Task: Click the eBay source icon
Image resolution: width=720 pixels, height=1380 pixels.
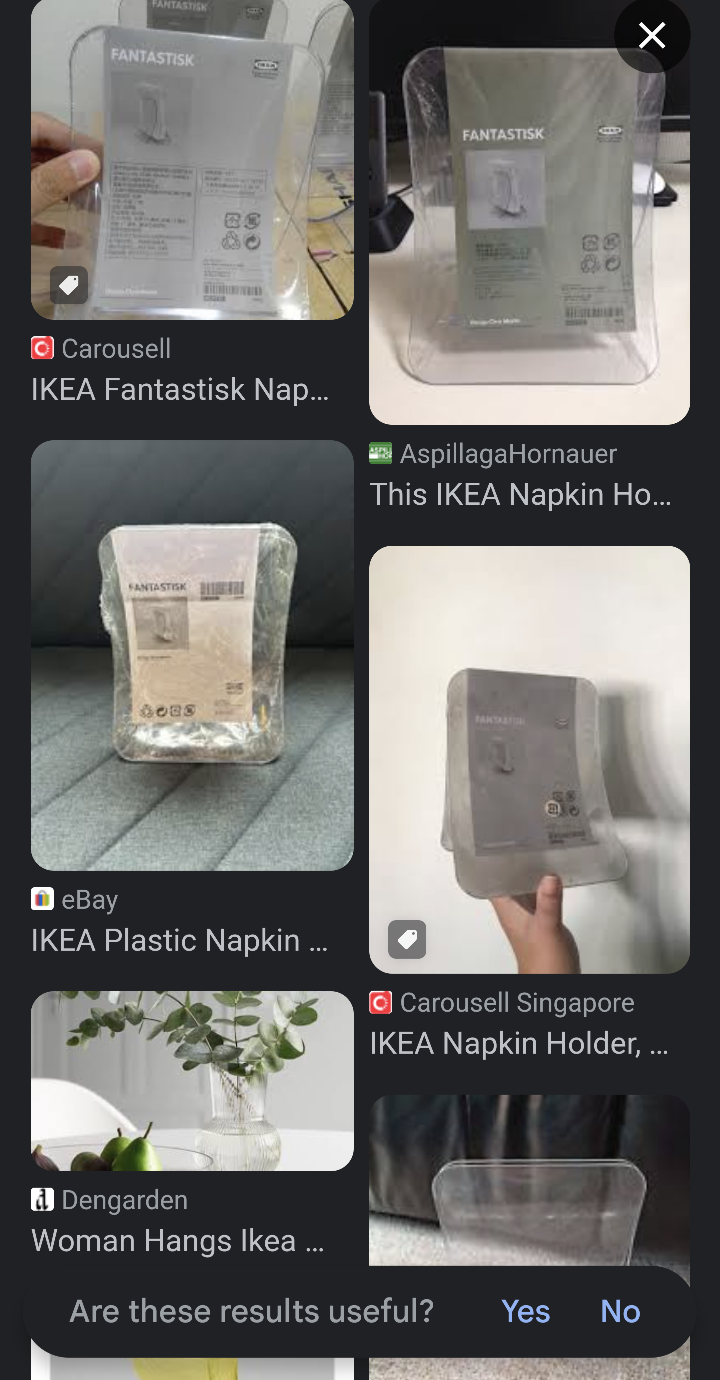Action: pyautogui.click(x=41, y=899)
